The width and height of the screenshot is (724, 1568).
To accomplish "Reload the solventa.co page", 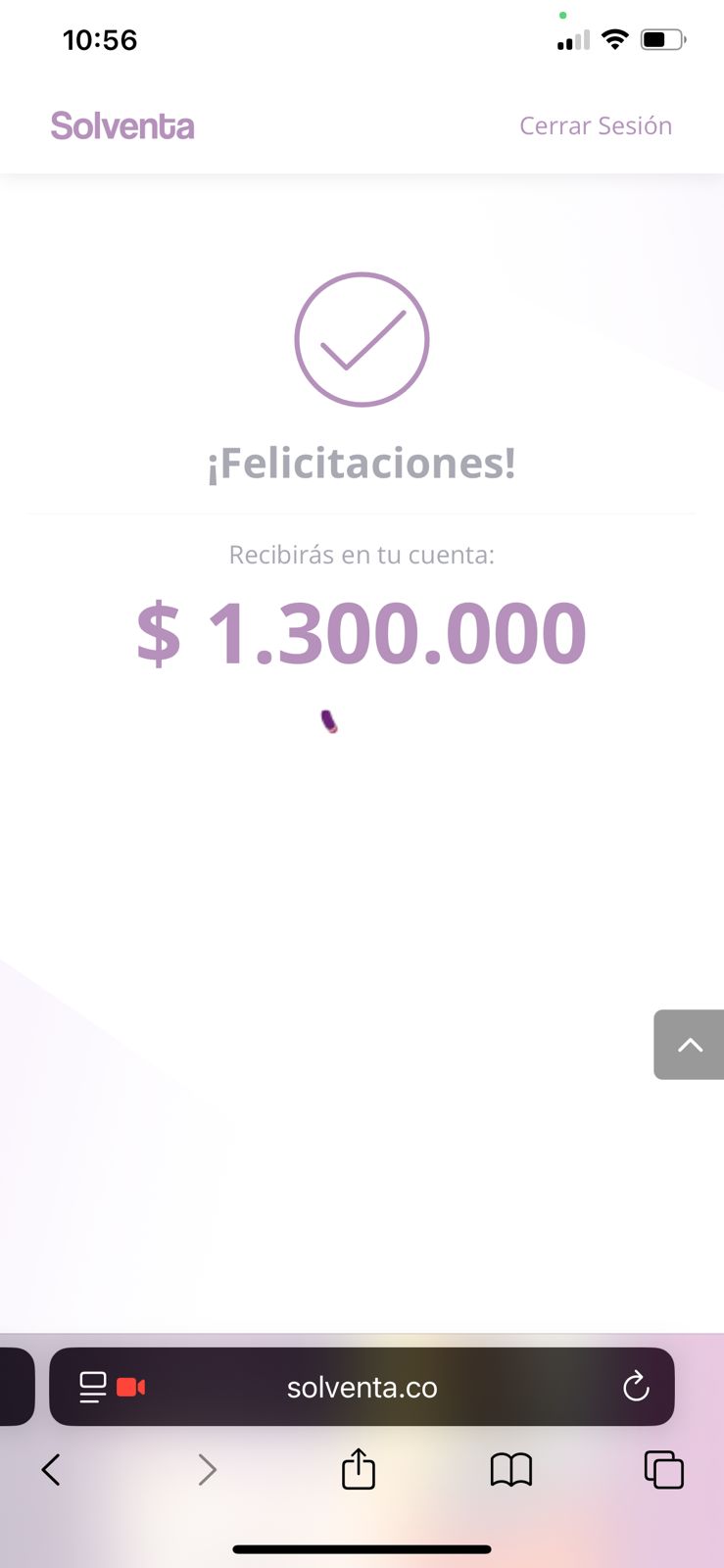I will click(636, 1386).
